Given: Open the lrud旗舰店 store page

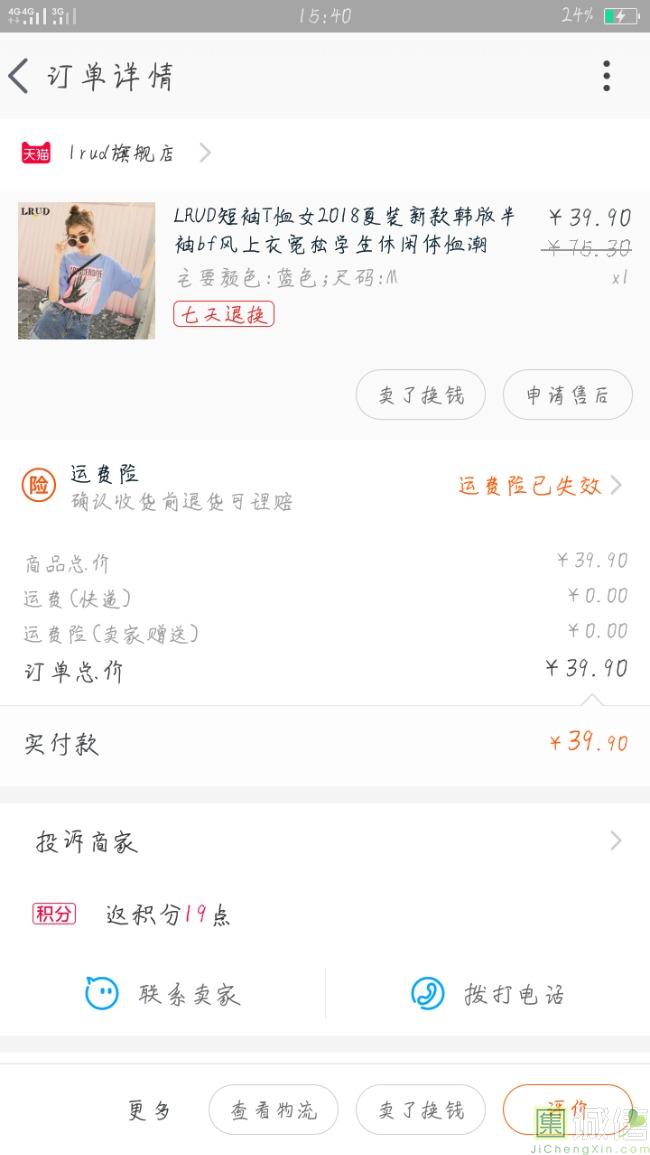Looking at the screenshot, I should pos(120,153).
